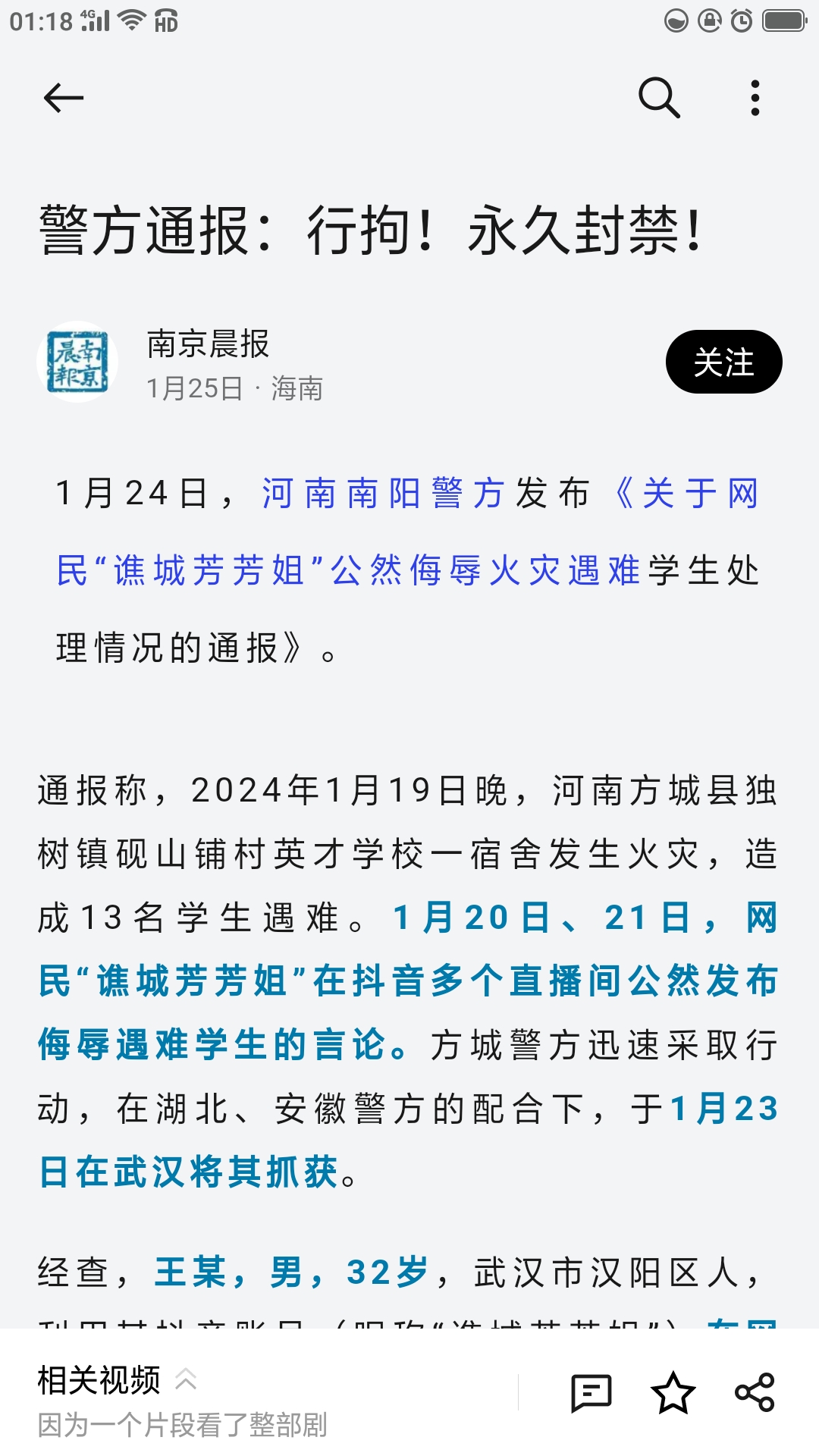This screenshot has height=1456, width=819.
Task: Open the comments for this article
Action: coord(591,1393)
